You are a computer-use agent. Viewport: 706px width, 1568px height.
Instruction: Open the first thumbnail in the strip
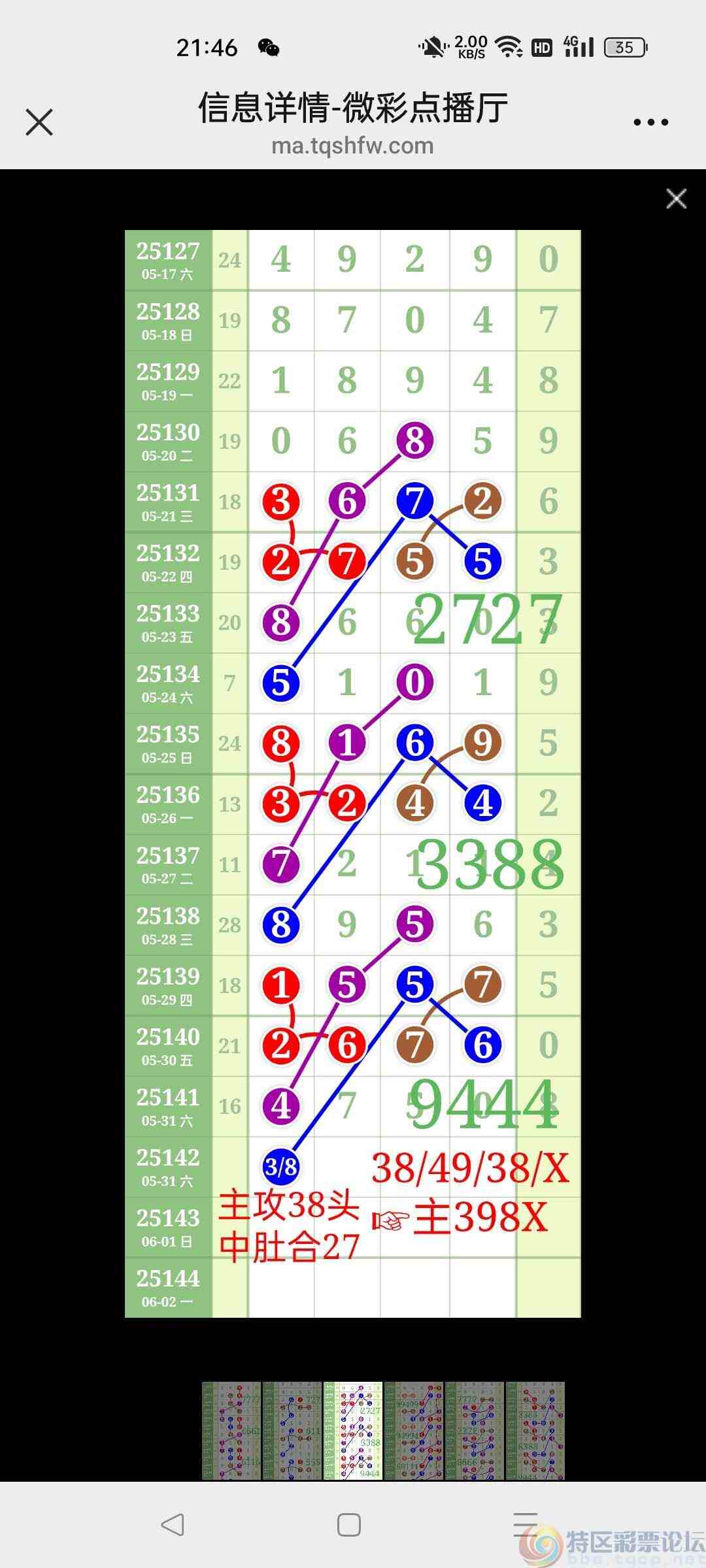tap(231, 1431)
